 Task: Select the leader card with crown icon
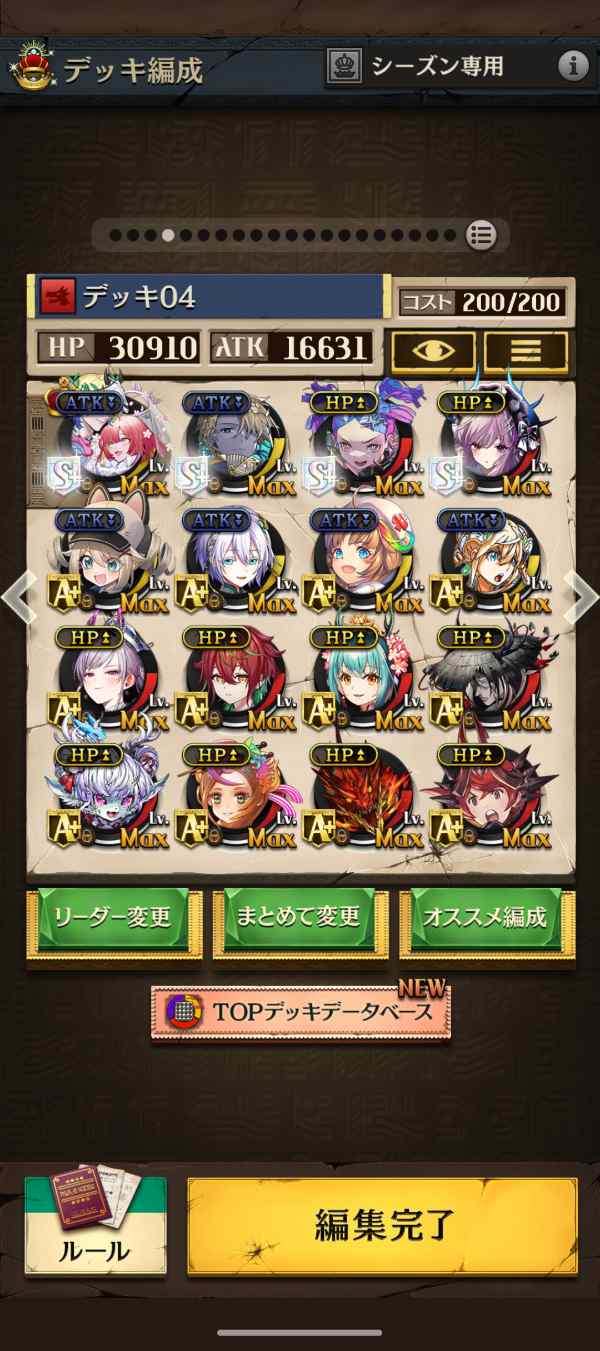pyautogui.click(x=105, y=445)
